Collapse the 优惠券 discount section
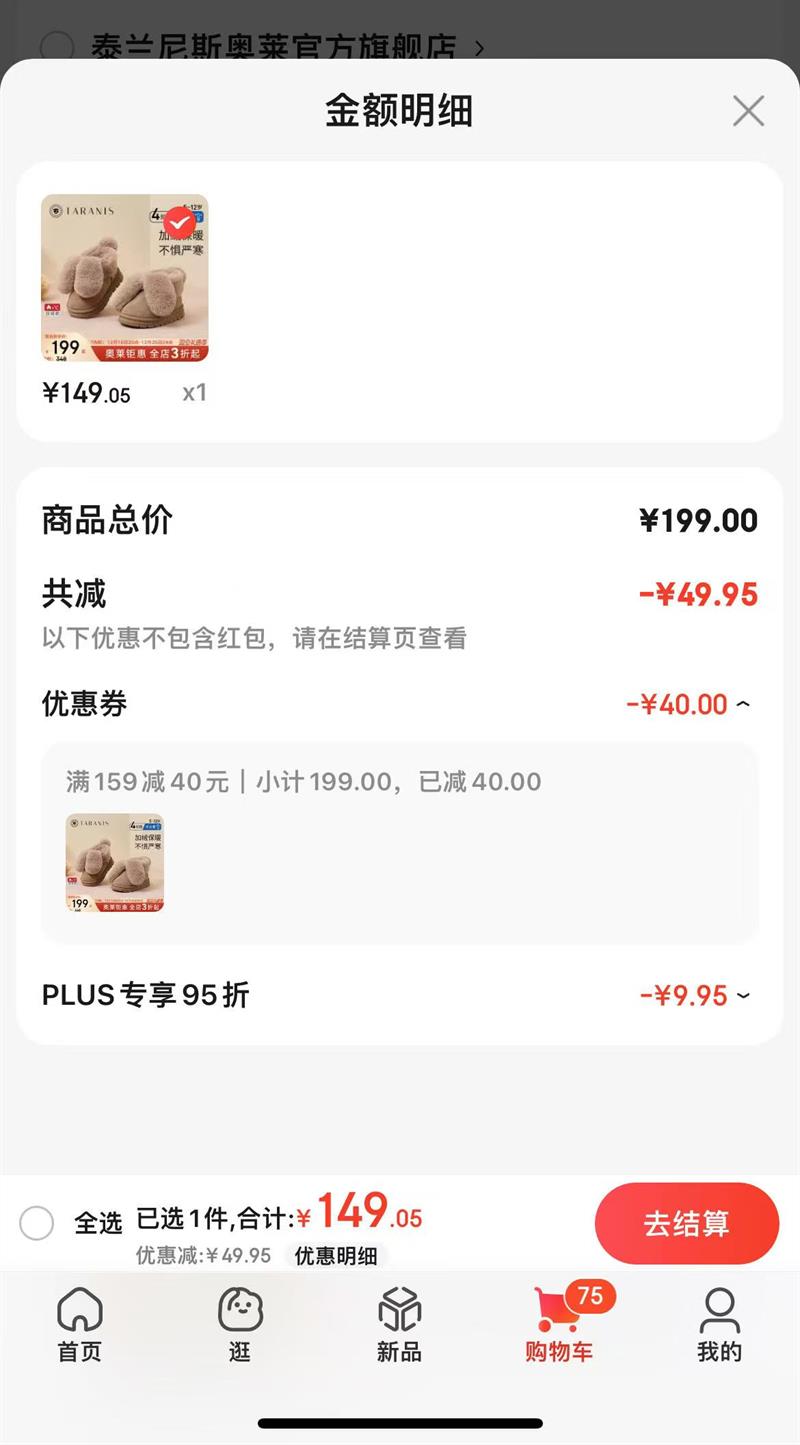 pos(743,705)
